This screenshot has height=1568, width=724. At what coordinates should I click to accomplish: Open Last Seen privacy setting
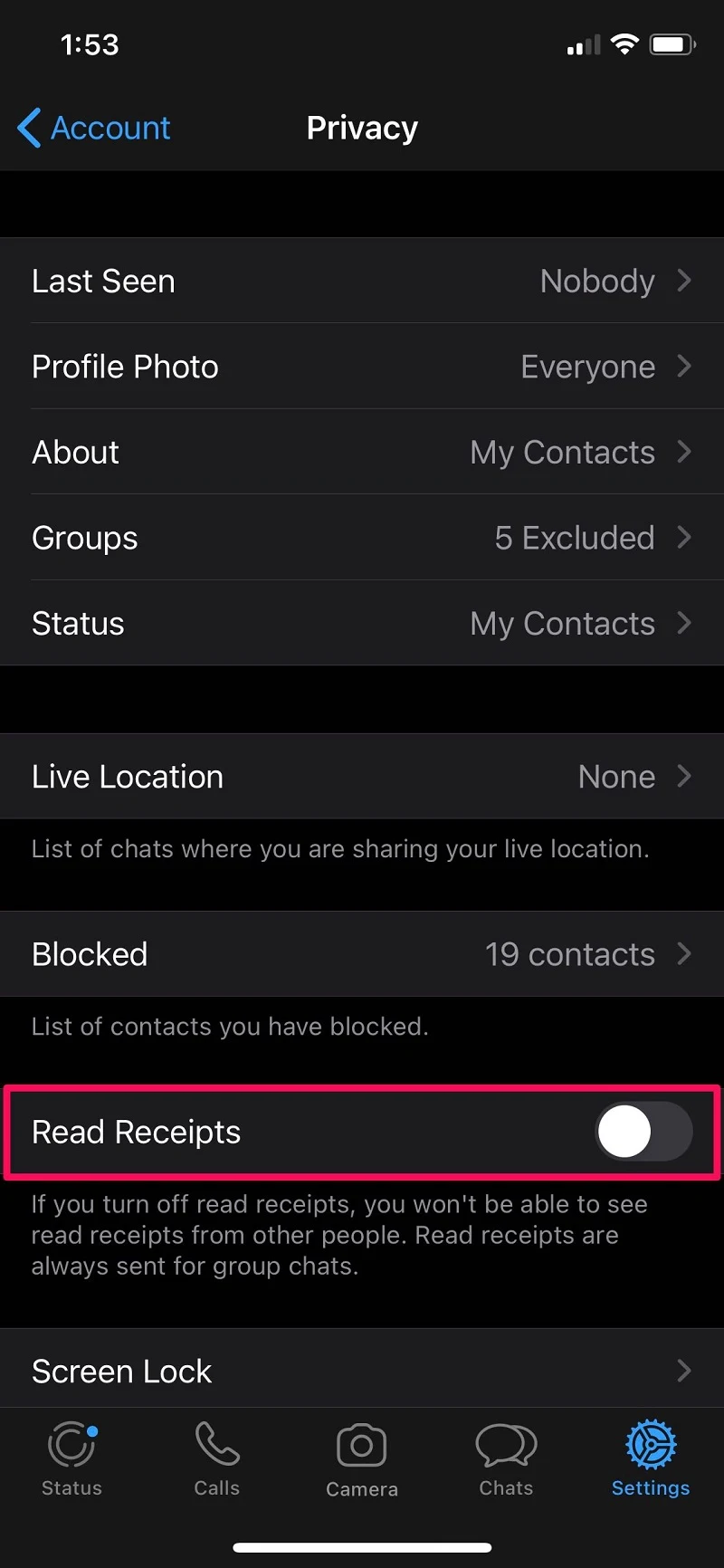pyautogui.click(x=362, y=281)
